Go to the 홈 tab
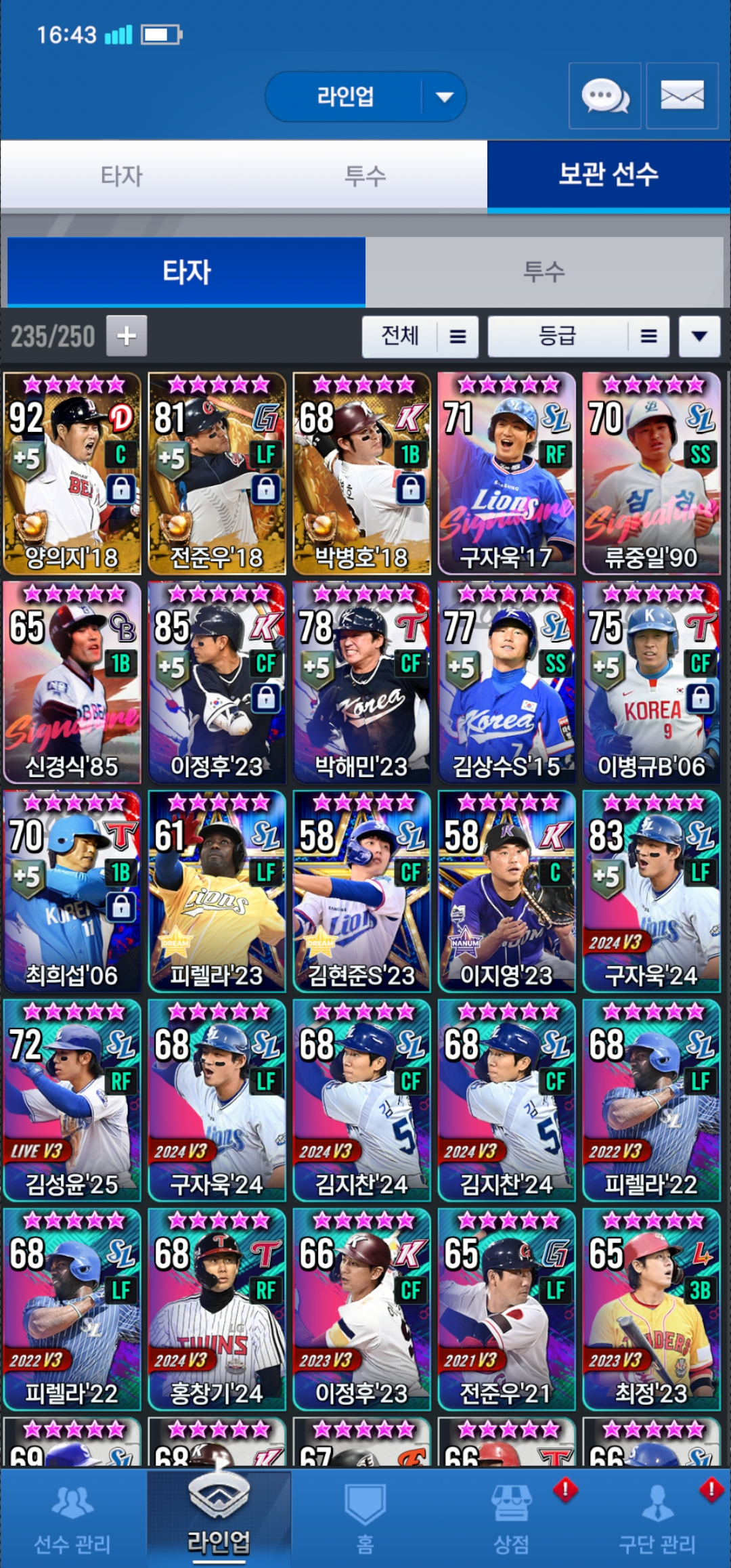This screenshot has height=1568, width=731. (x=365, y=1518)
